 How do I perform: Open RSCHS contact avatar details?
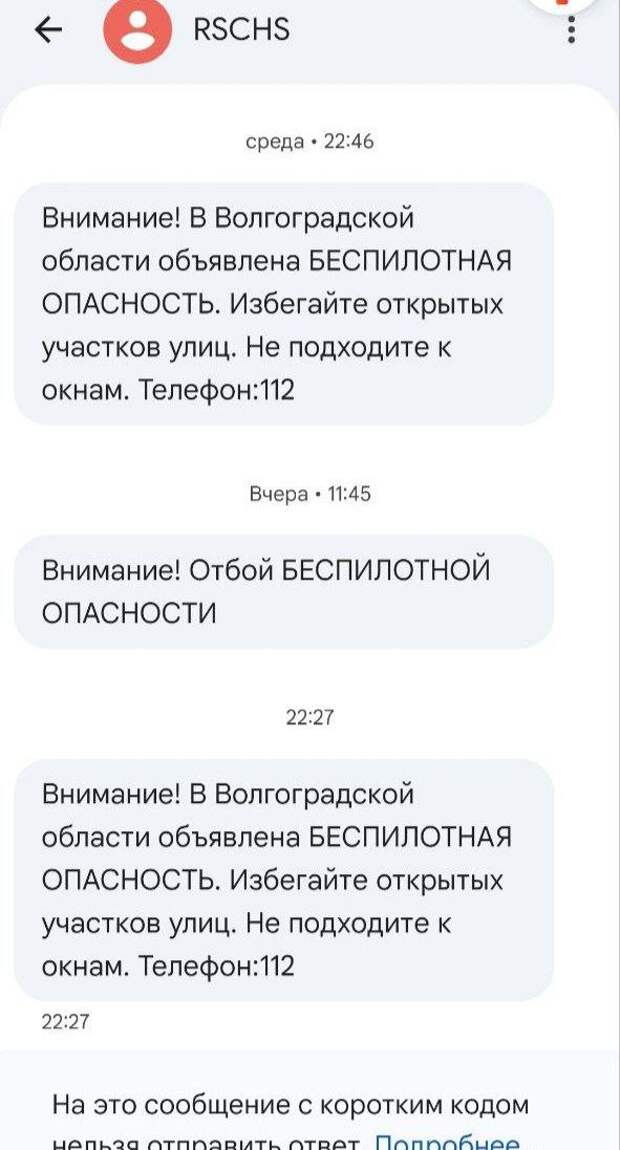[137, 31]
